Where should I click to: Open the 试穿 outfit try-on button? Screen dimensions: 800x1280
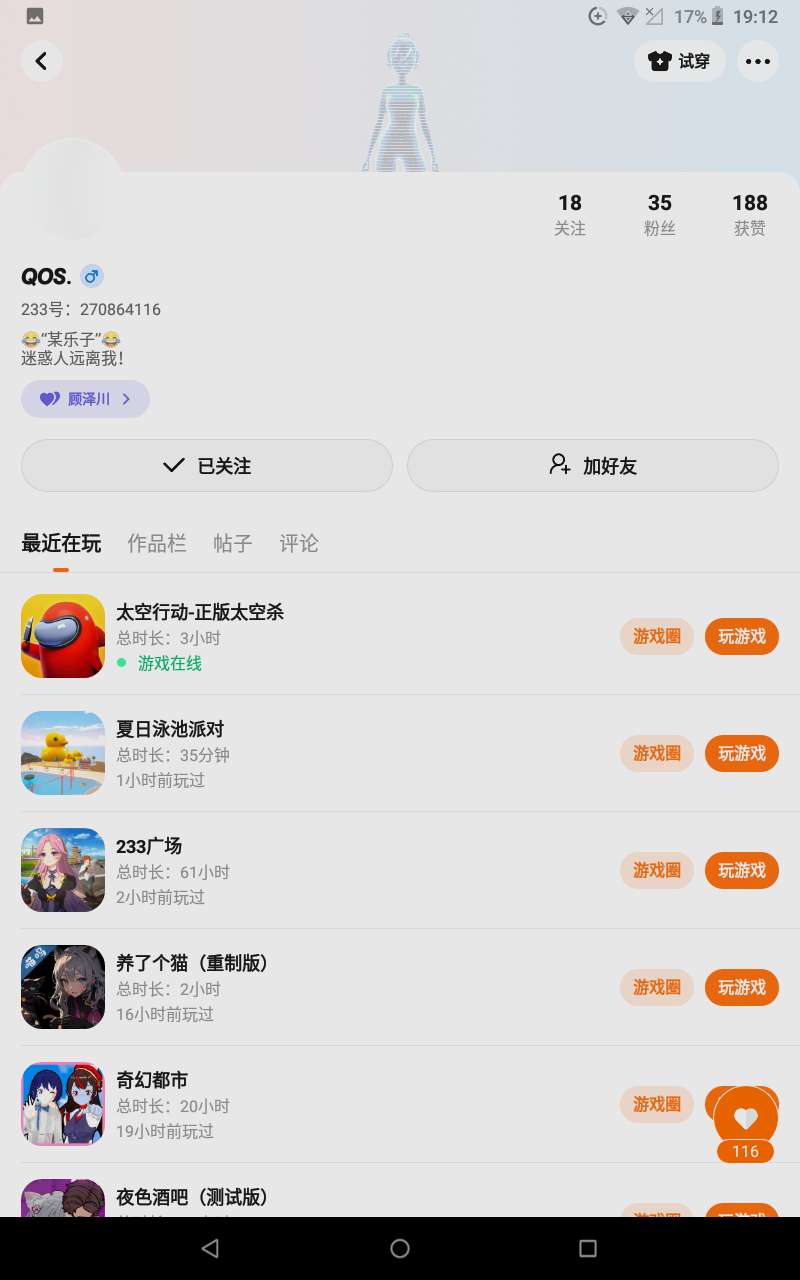point(680,61)
